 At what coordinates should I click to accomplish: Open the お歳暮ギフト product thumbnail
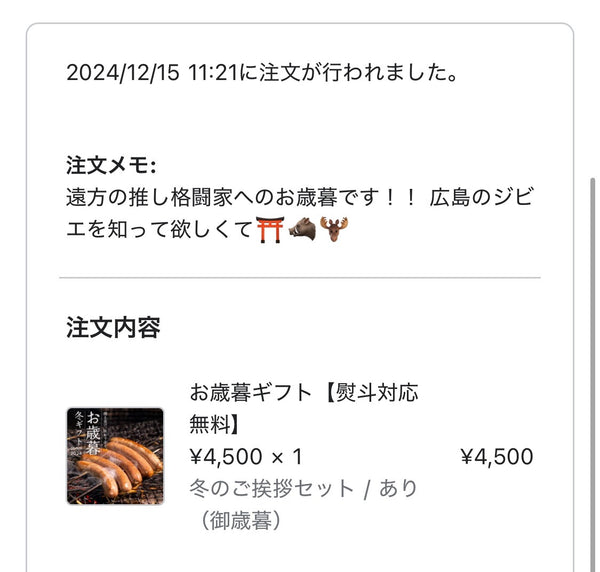(x=115, y=456)
